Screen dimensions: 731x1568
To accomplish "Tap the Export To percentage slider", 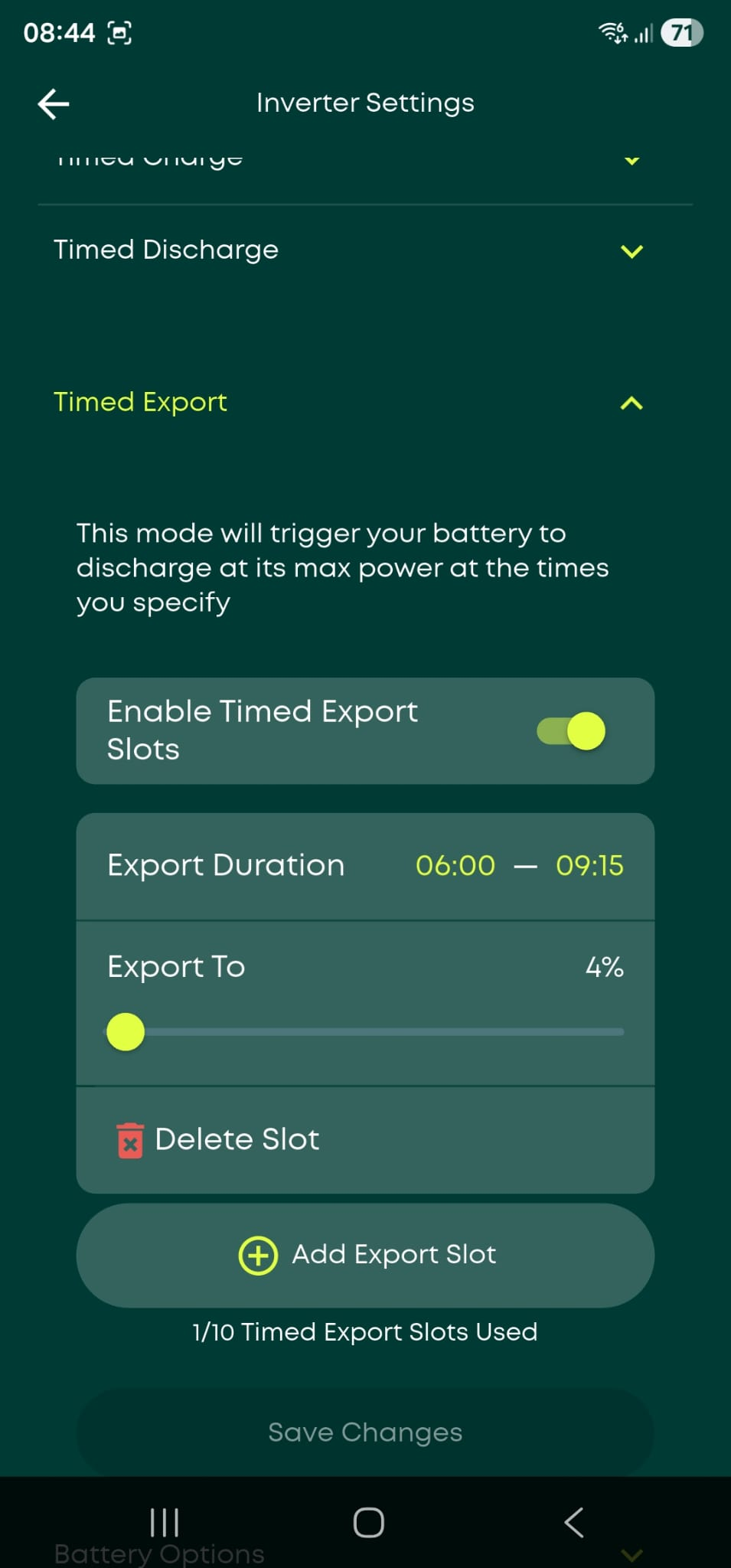I will click(x=365, y=1032).
